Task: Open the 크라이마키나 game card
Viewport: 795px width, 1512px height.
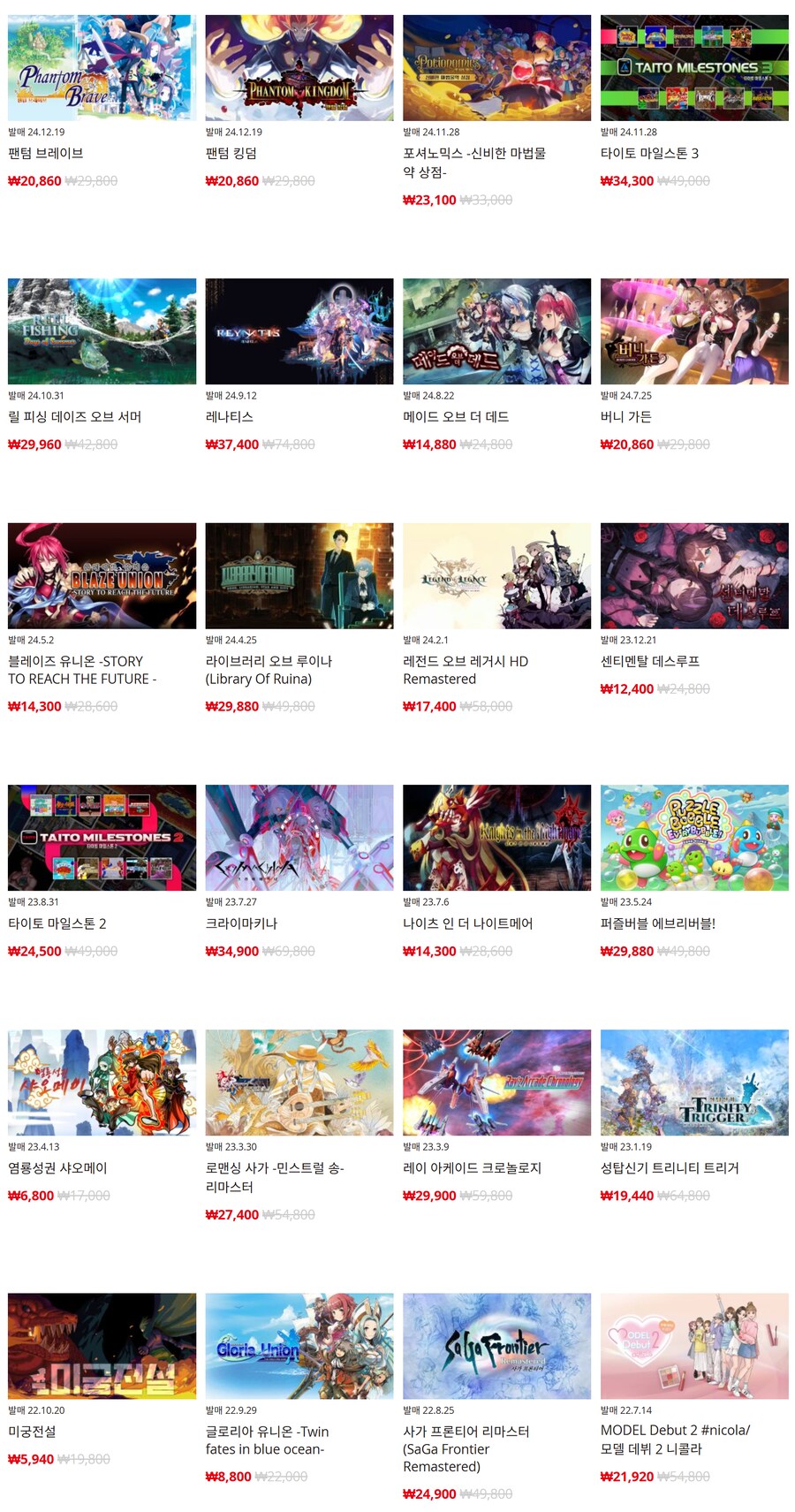Action: (299, 838)
